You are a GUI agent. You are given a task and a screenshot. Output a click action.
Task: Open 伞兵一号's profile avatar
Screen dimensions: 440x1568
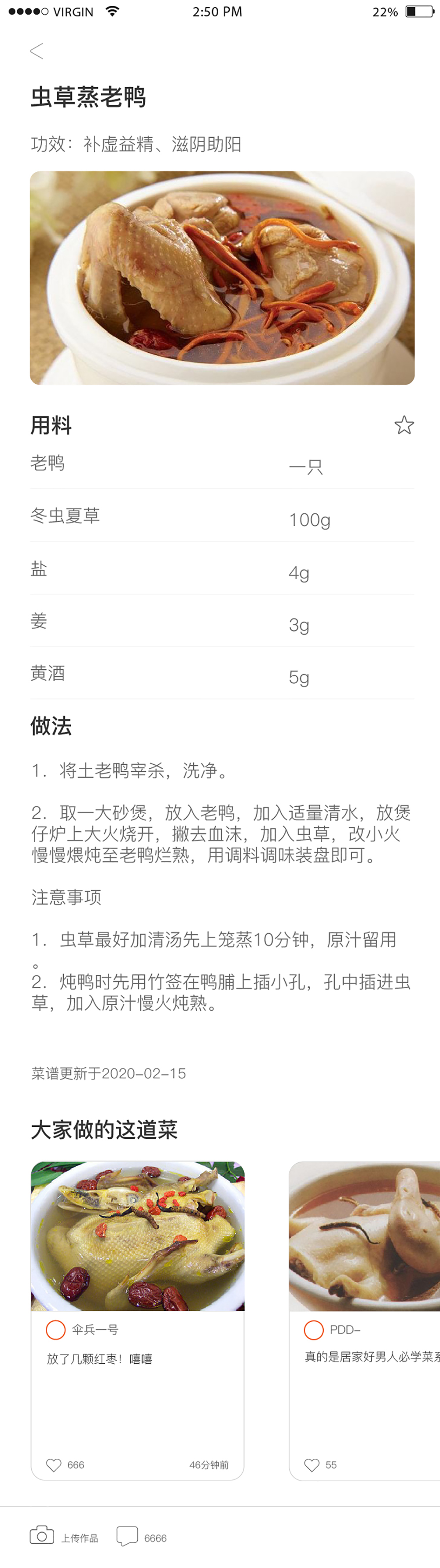55,1330
